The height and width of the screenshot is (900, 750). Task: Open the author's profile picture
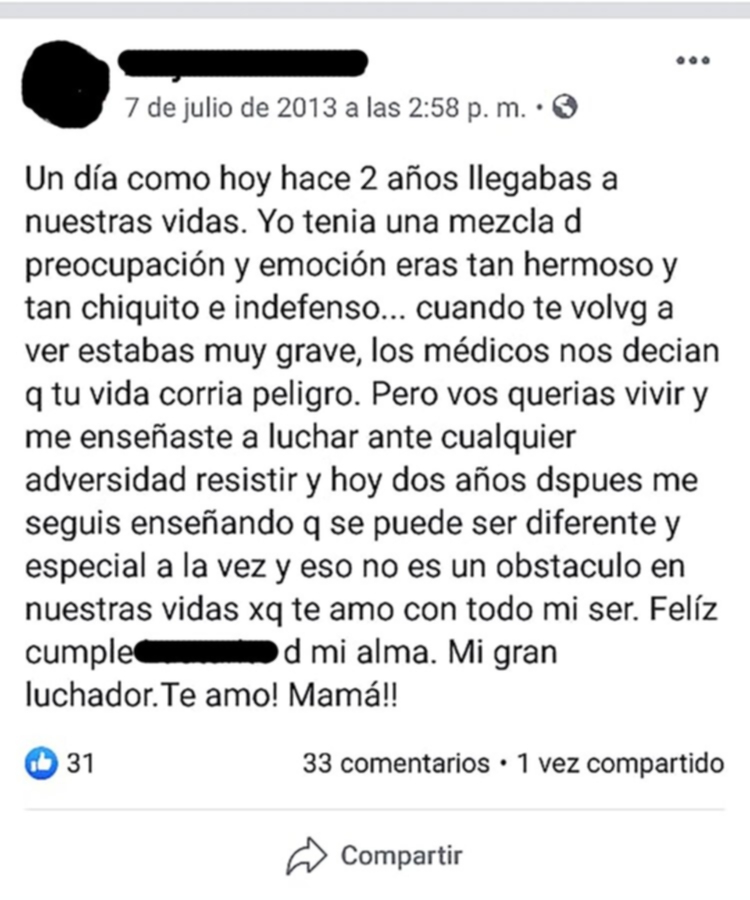[65, 85]
